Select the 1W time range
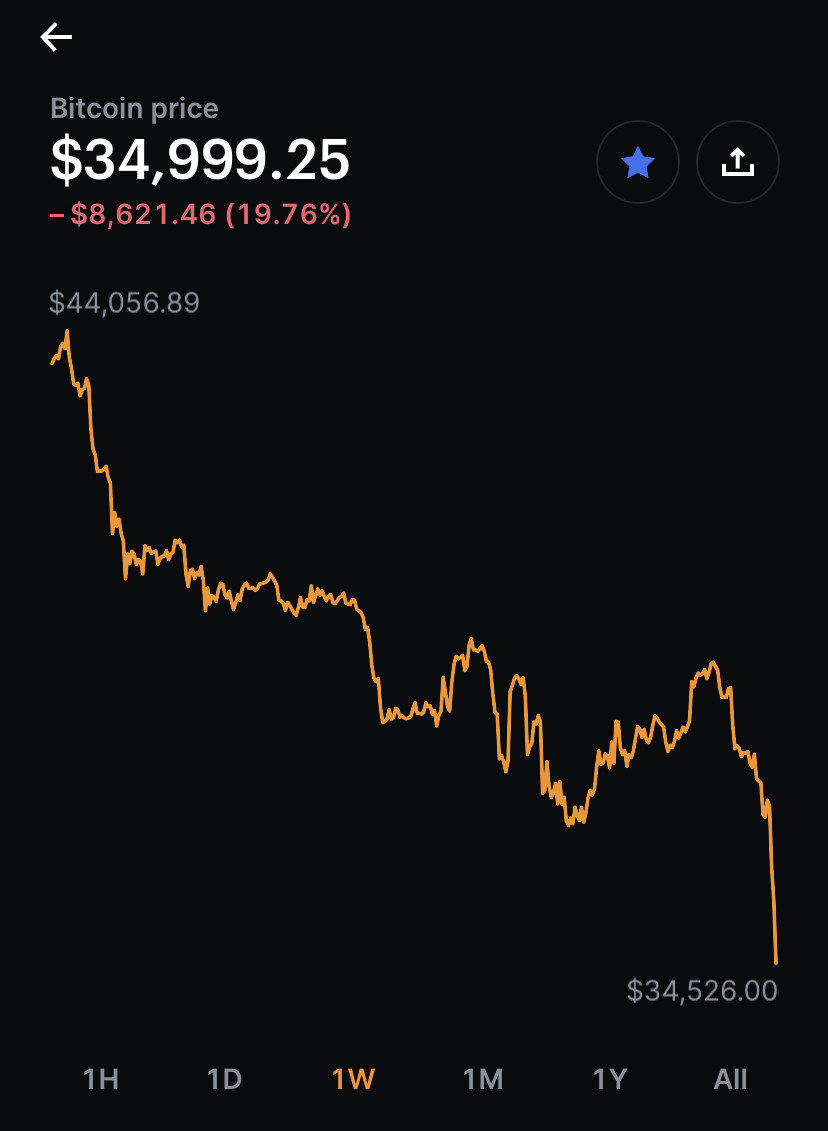Screen dimensions: 828x1131 pos(353,1079)
